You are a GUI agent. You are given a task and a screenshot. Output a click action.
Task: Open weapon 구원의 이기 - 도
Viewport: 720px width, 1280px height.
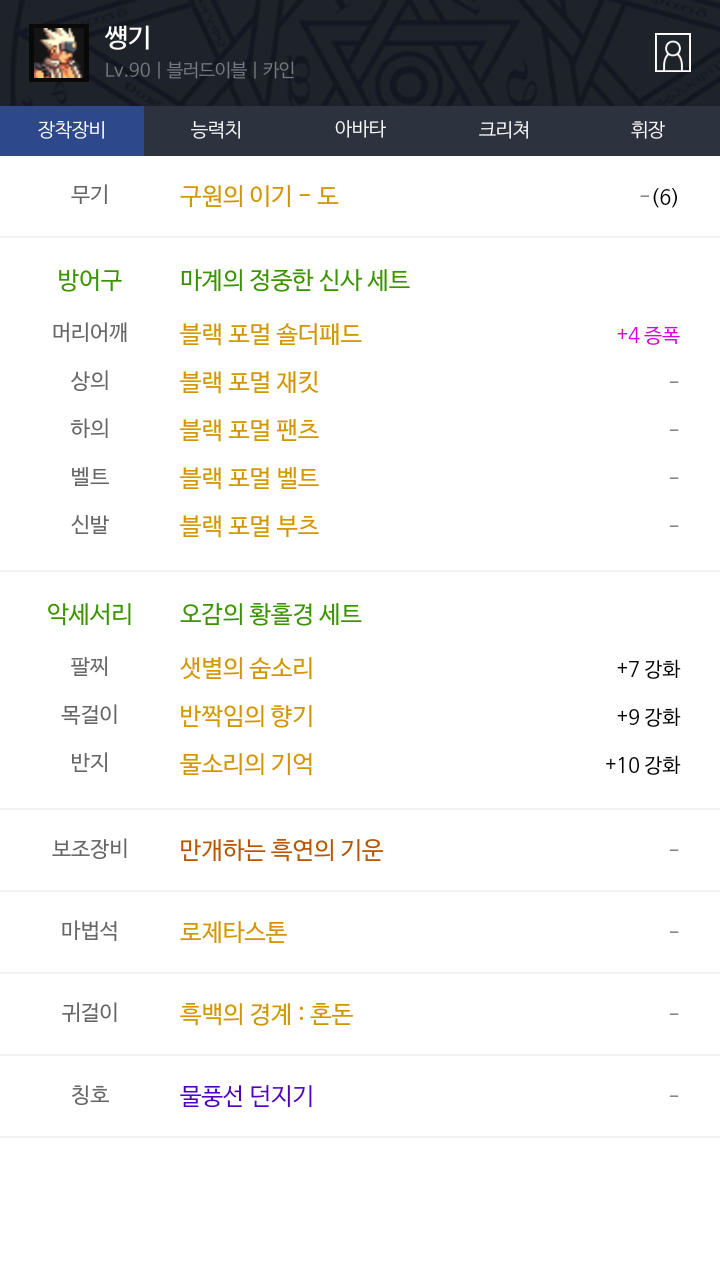pos(259,196)
